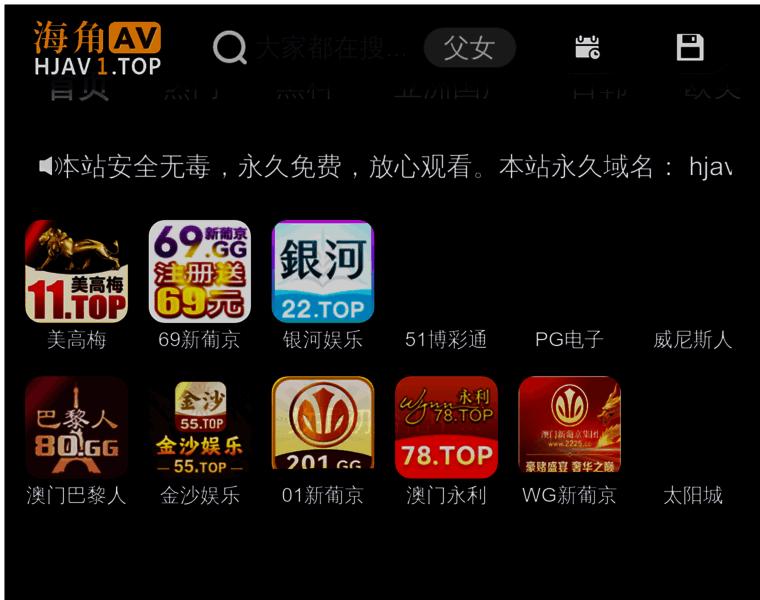
Task: Tap the save disk icon
Action: [x=690, y=48]
